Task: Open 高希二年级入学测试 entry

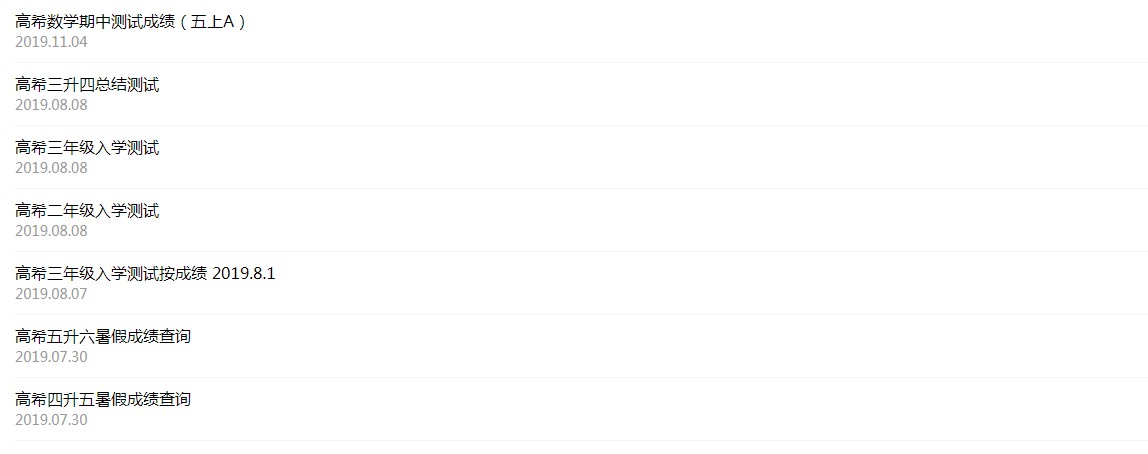Action: tap(87, 211)
